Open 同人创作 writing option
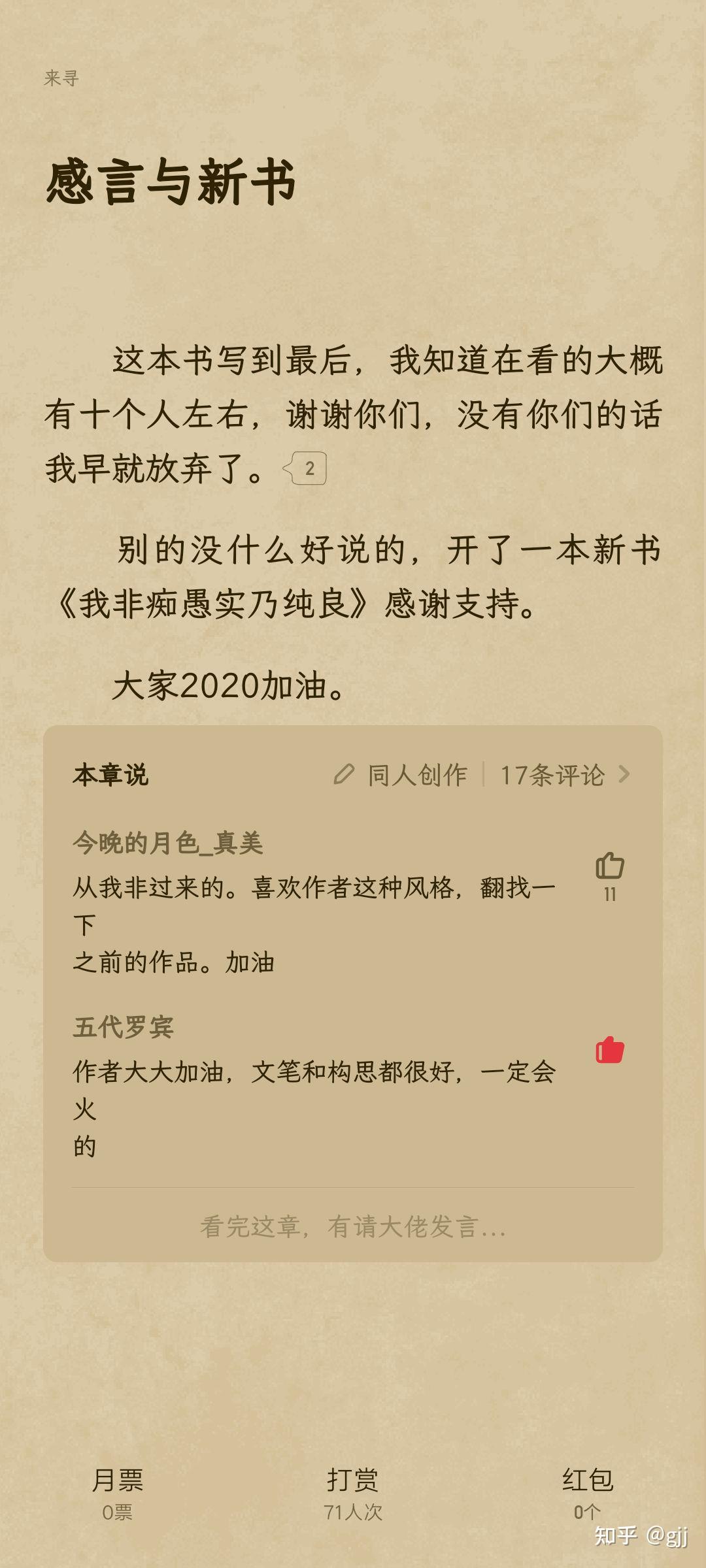Screen dimensions: 706x1568 (x=401, y=775)
